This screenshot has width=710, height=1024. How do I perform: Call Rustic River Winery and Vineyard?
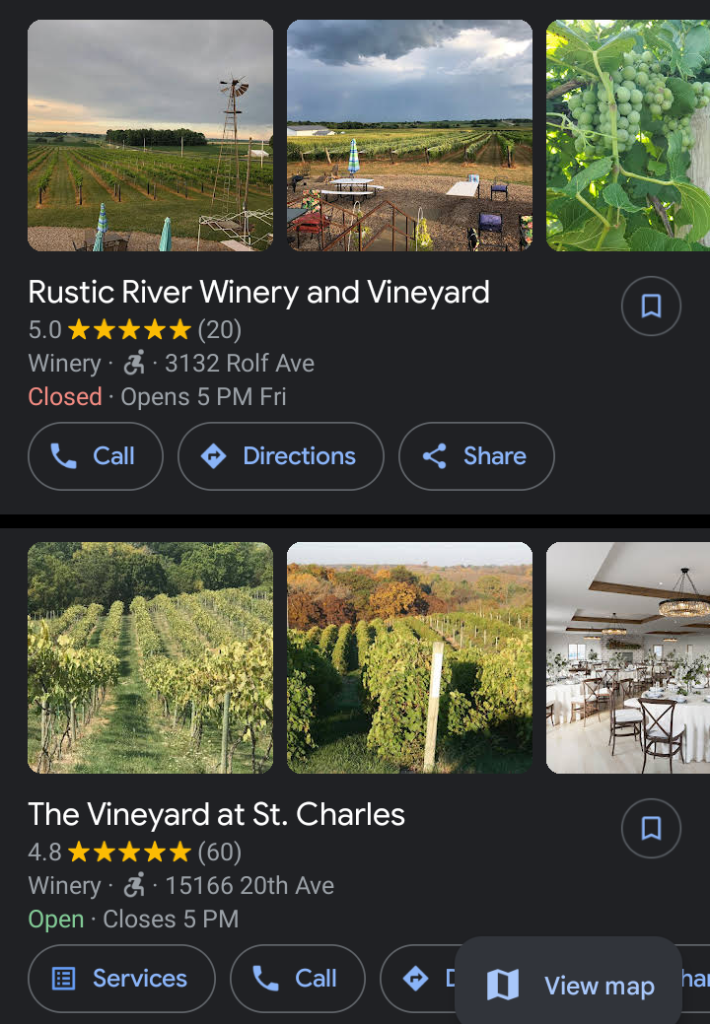(95, 456)
